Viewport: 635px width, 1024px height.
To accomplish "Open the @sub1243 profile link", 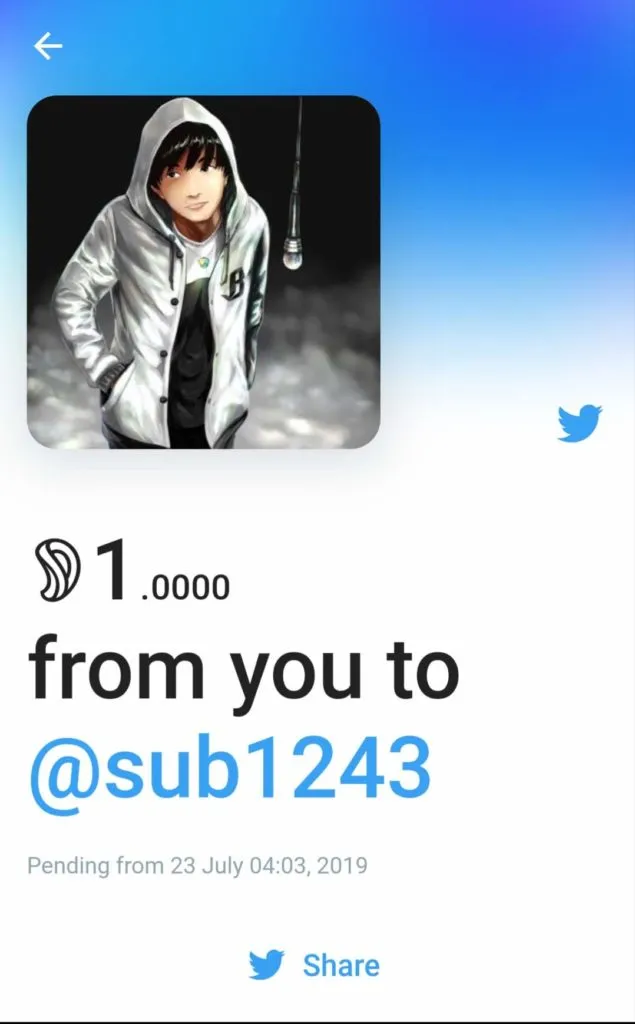I will [x=230, y=773].
